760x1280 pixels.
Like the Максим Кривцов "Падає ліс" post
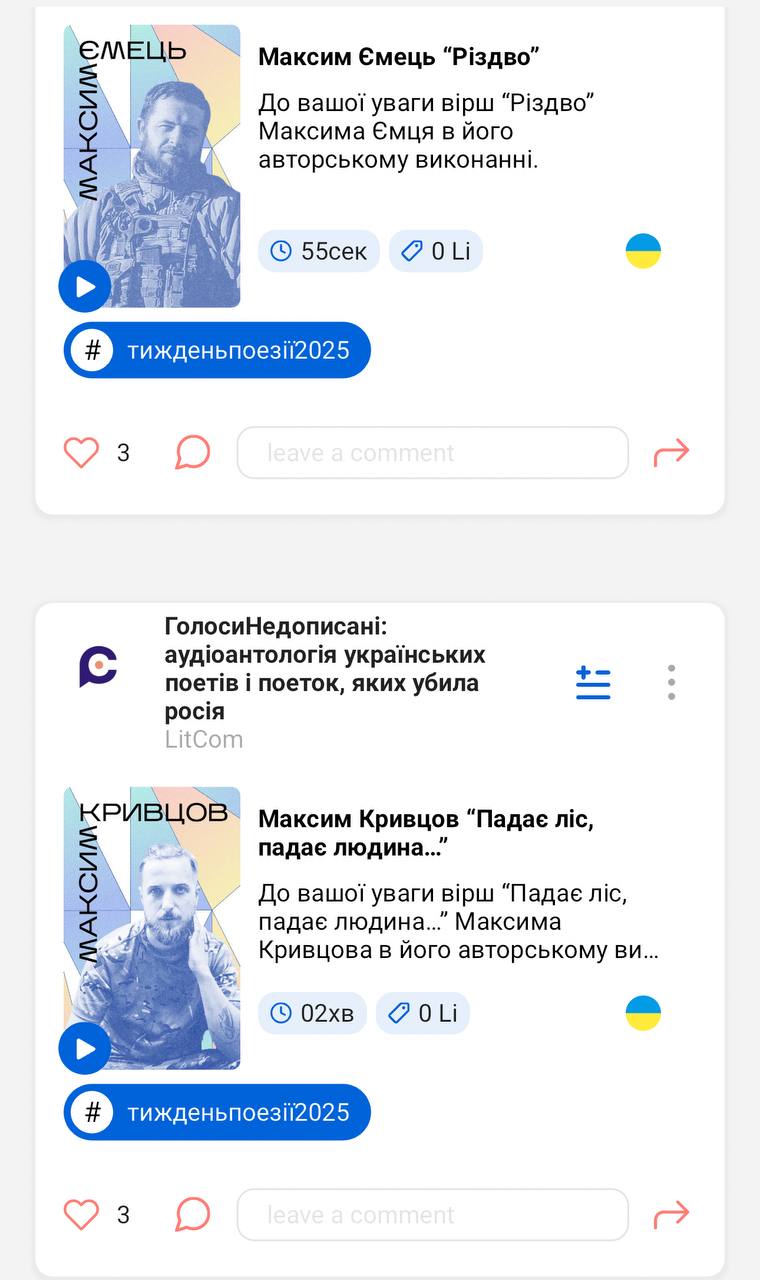(x=82, y=1215)
